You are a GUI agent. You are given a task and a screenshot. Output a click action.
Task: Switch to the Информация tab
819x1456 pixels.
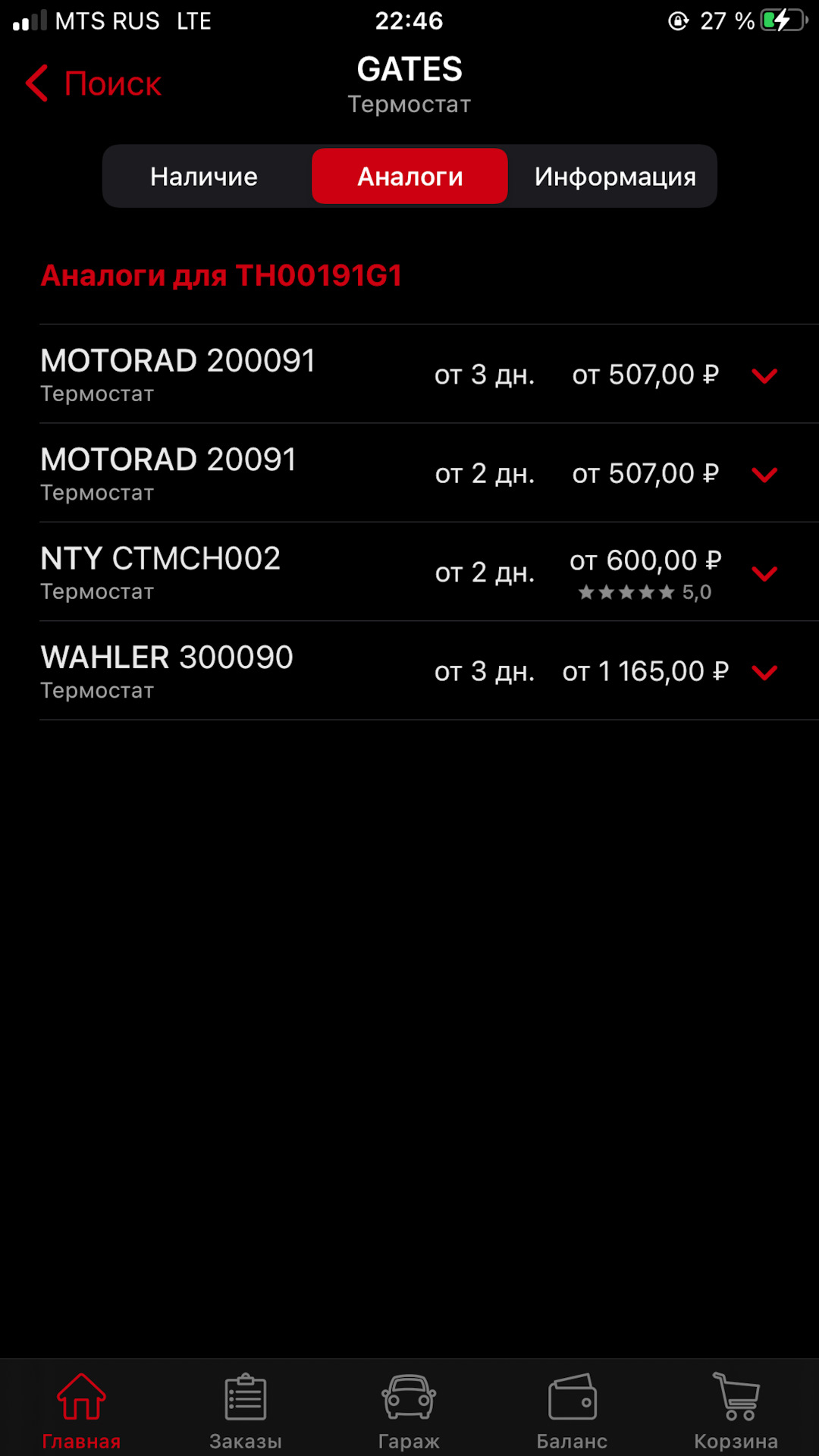(614, 176)
